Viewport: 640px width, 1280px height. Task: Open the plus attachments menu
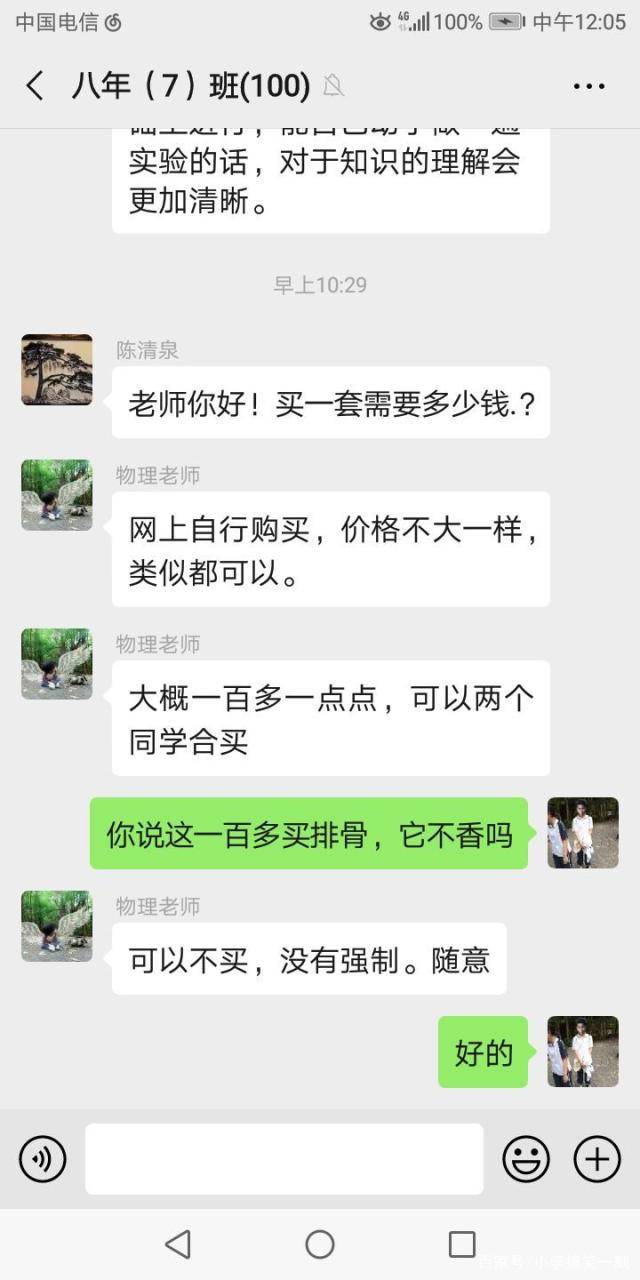point(597,1160)
